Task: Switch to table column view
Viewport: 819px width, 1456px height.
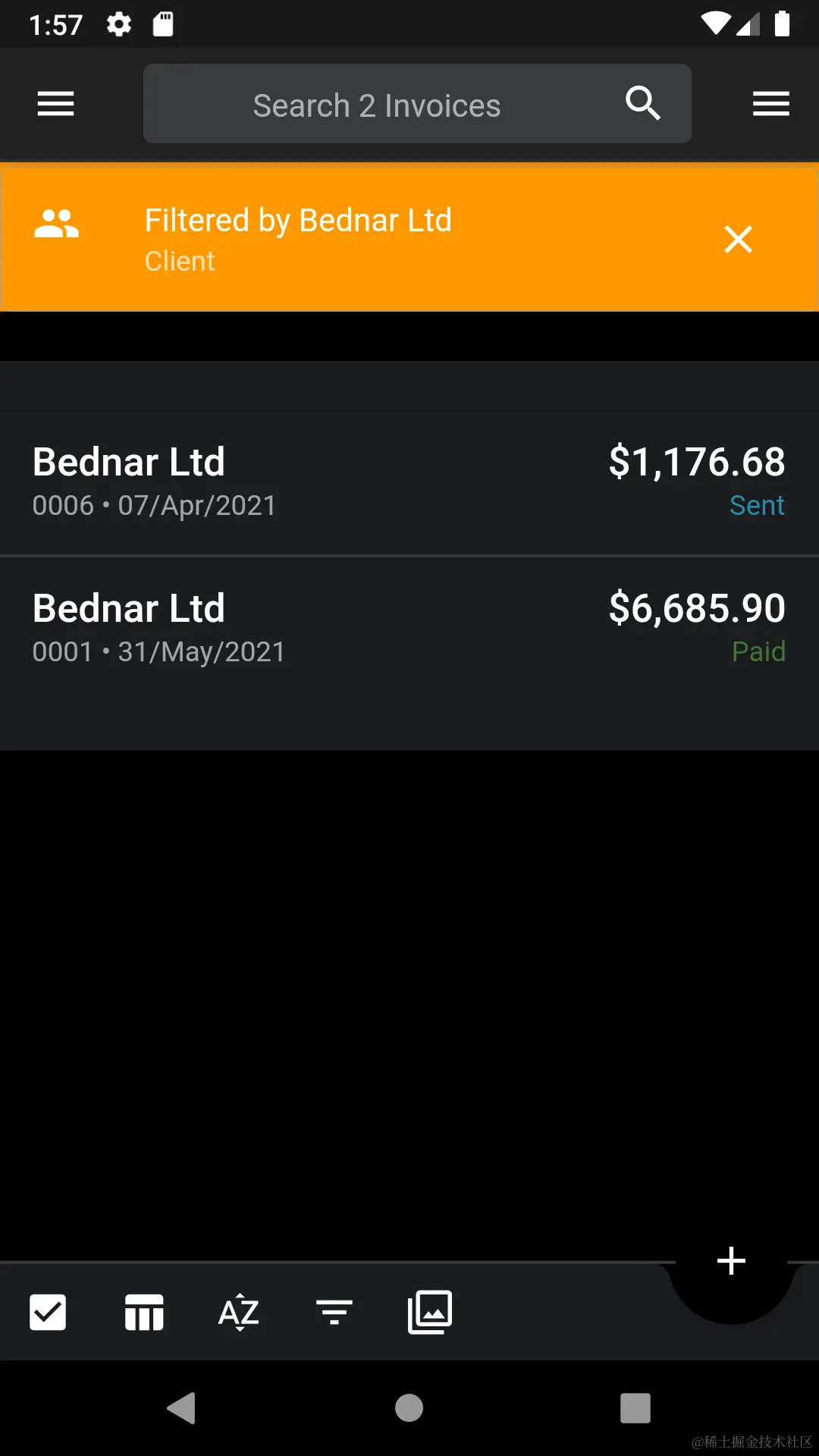Action: click(144, 1312)
